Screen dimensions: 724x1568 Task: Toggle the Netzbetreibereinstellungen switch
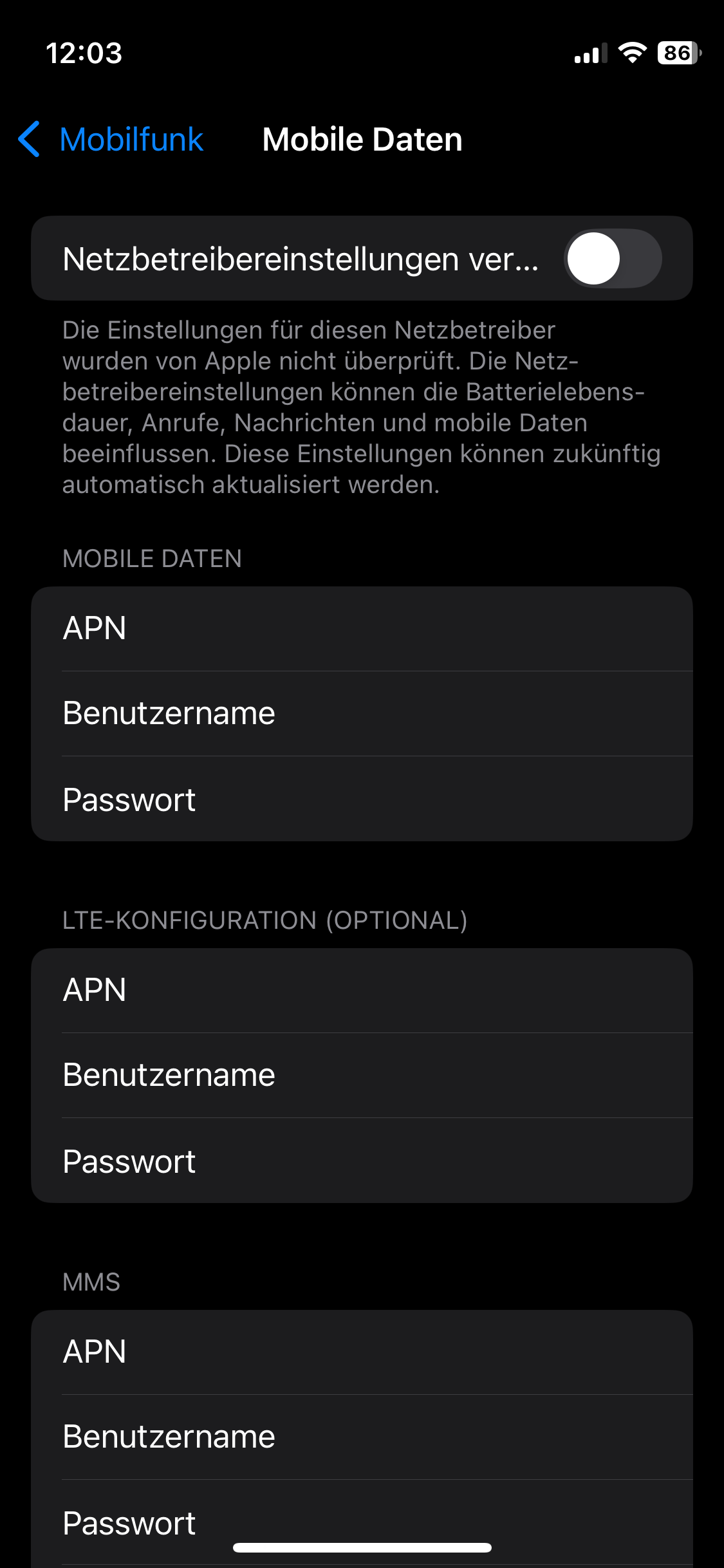click(612, 259)
